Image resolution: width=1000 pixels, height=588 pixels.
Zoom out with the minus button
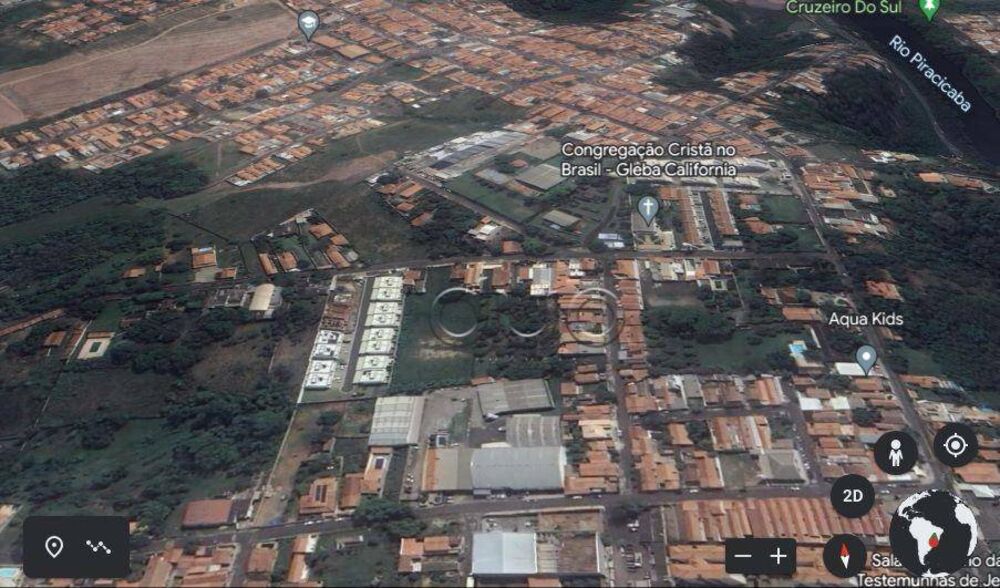tap(741, 555)
